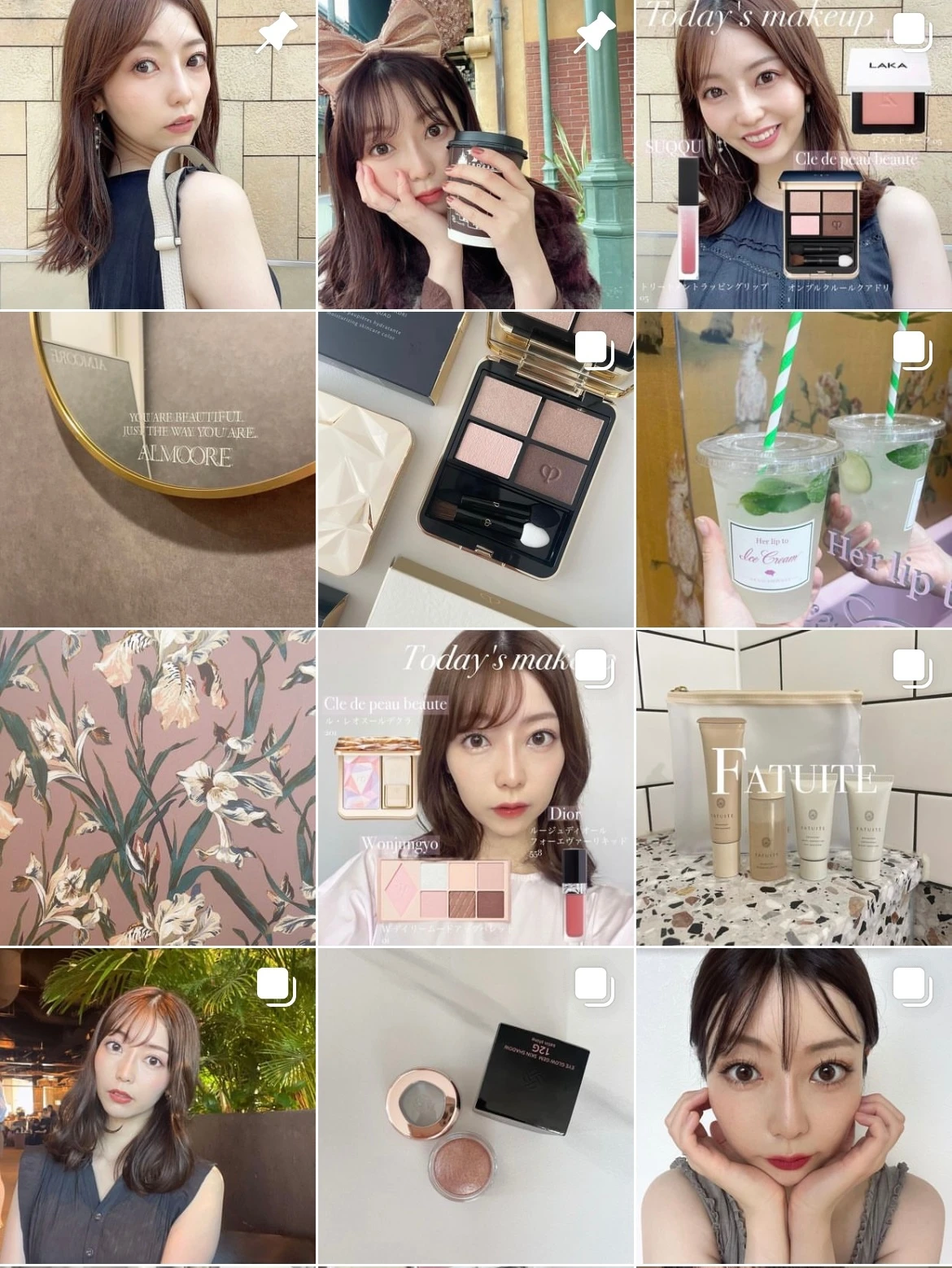Open the floral wallpaper post
The width and height of the screenshot is (952, 1268).
158,787
